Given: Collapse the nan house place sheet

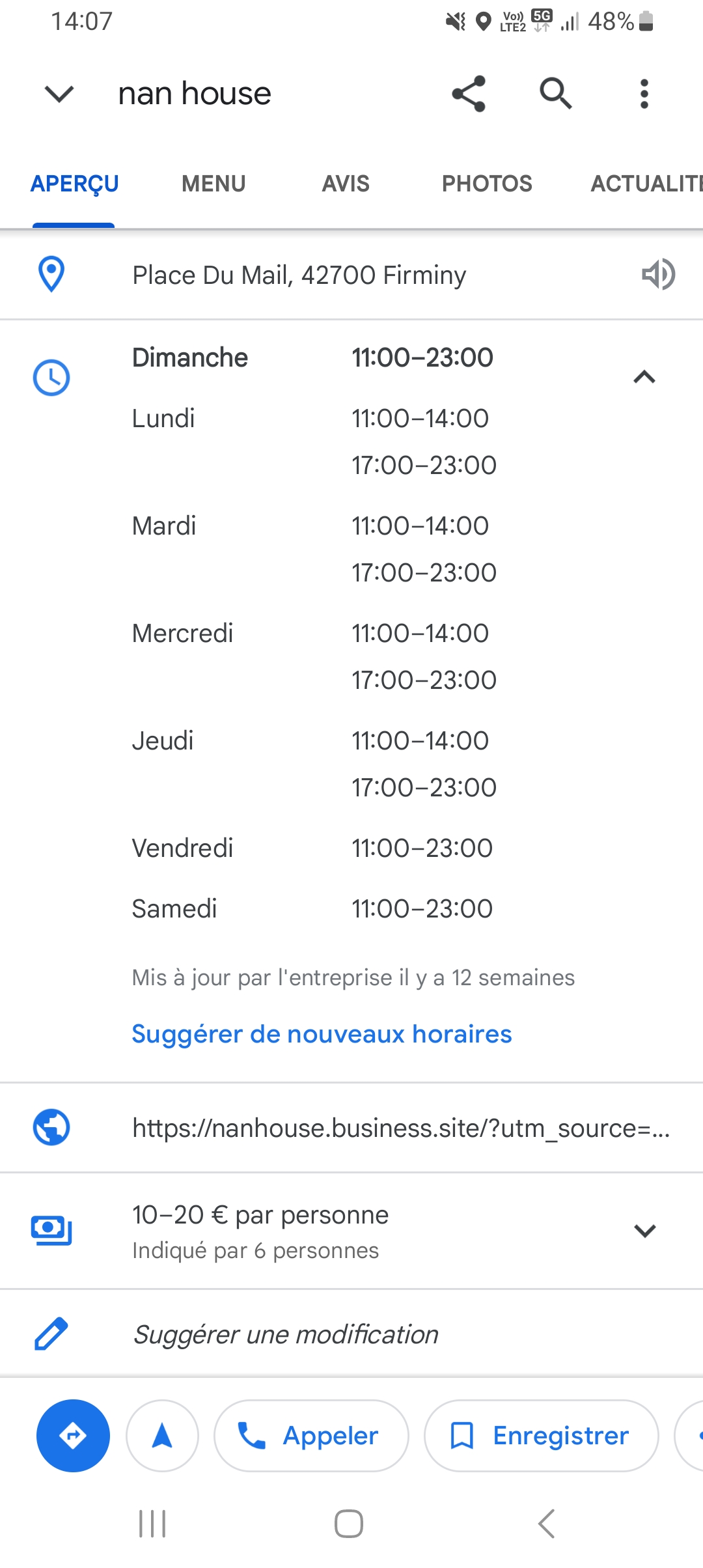Looking at the screenshot, I should pos(59,94).
